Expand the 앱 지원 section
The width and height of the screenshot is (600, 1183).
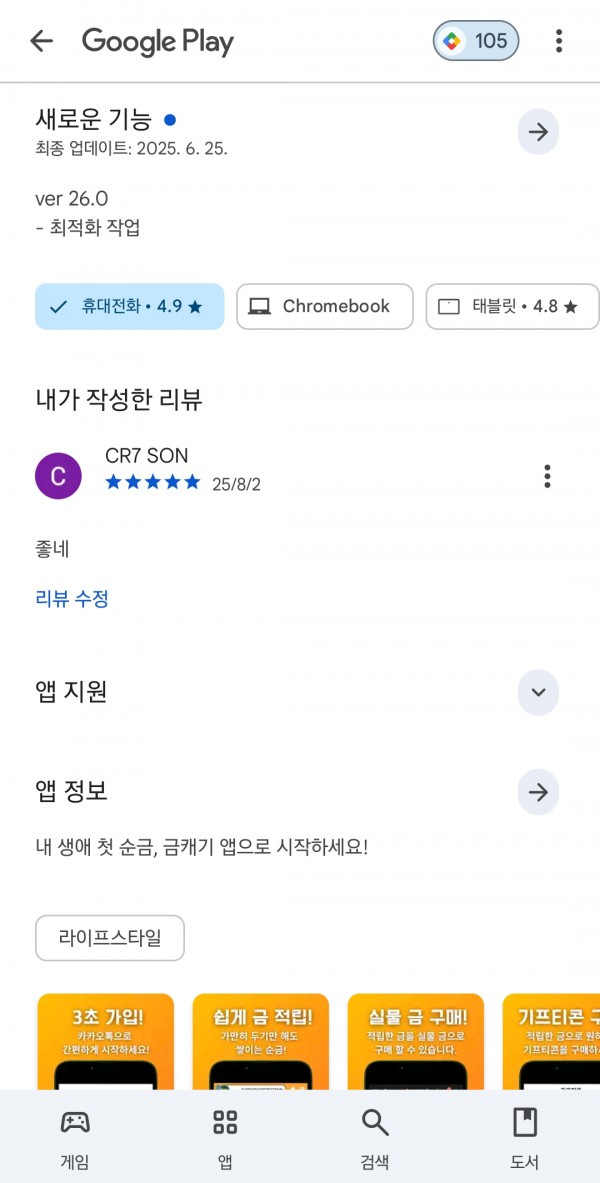tap(538, 692)
